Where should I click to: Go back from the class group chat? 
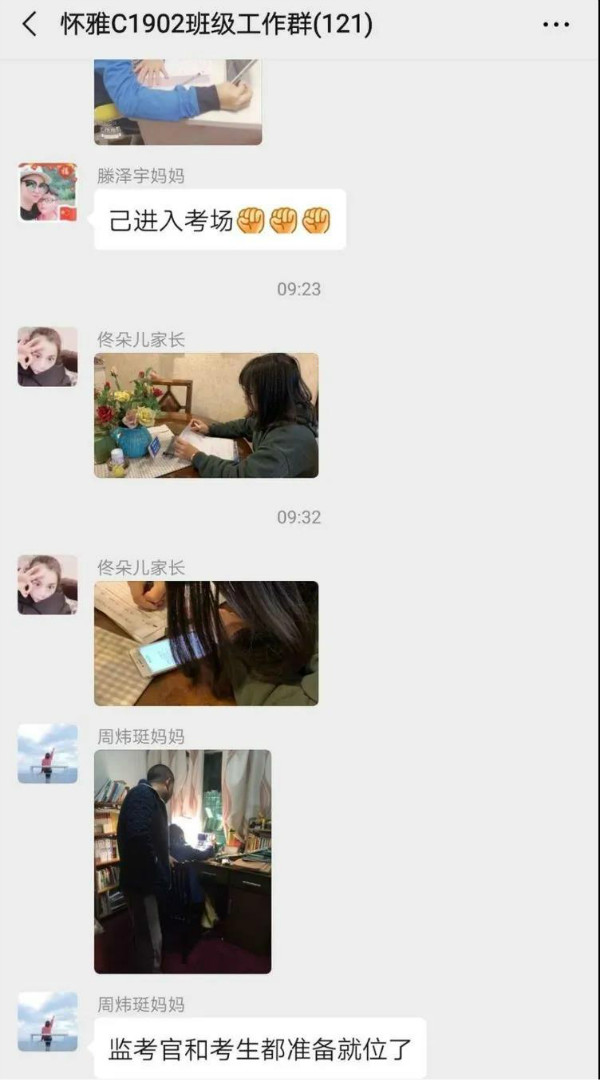(29, 25)
